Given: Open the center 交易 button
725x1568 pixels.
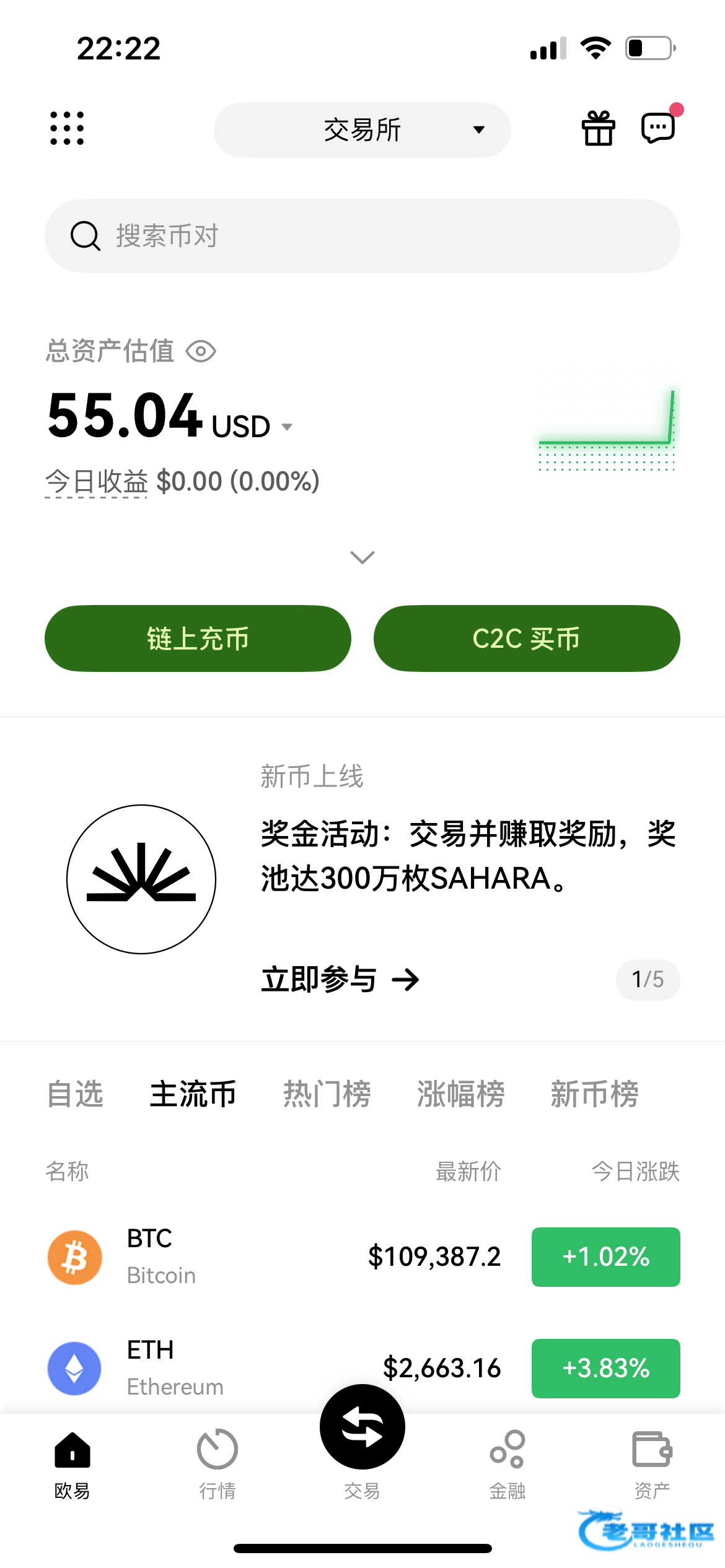Looking at the screenshot, I should [x=362, y=1427].
